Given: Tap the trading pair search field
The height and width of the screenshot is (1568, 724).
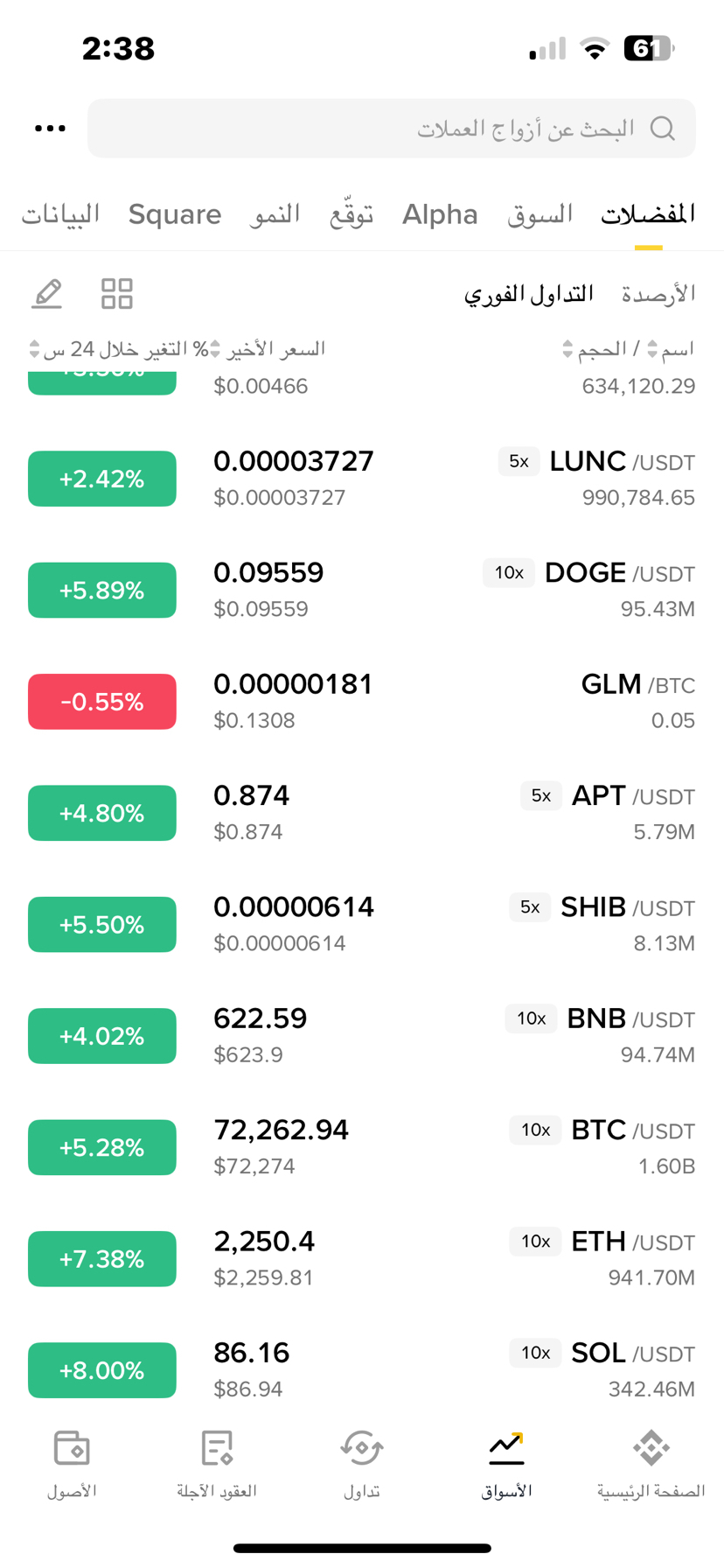Looking at the screenshot, I should tap(392, 129).
